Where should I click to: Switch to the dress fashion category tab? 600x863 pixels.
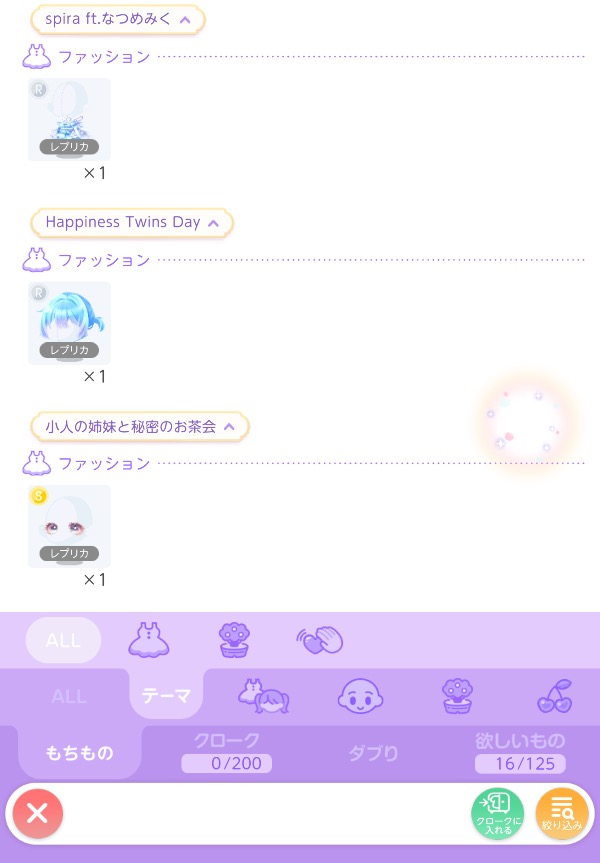pos(148,639)
